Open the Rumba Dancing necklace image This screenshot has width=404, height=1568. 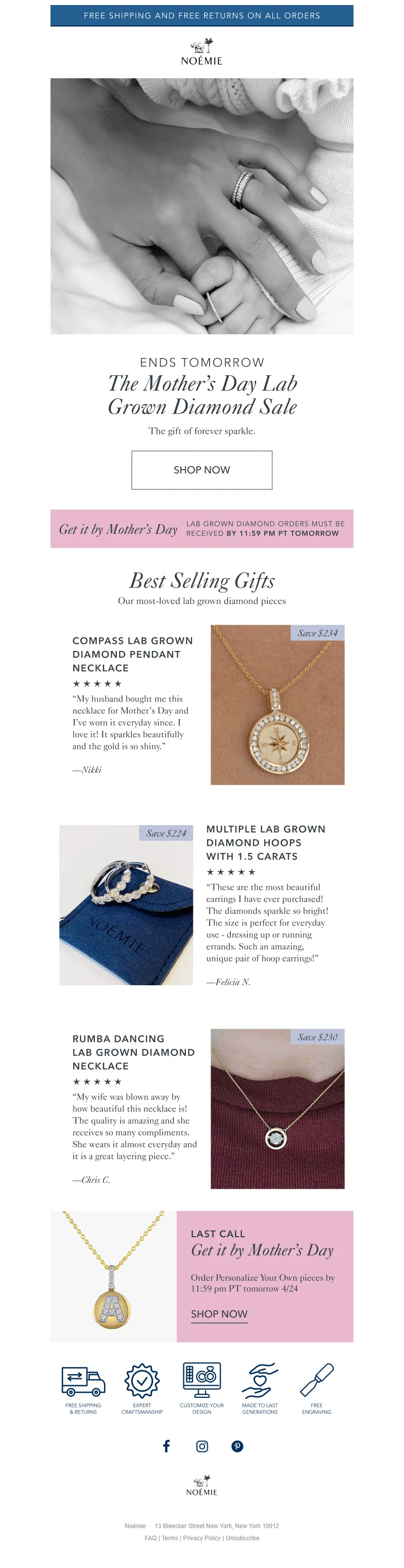click(277, 1108)
